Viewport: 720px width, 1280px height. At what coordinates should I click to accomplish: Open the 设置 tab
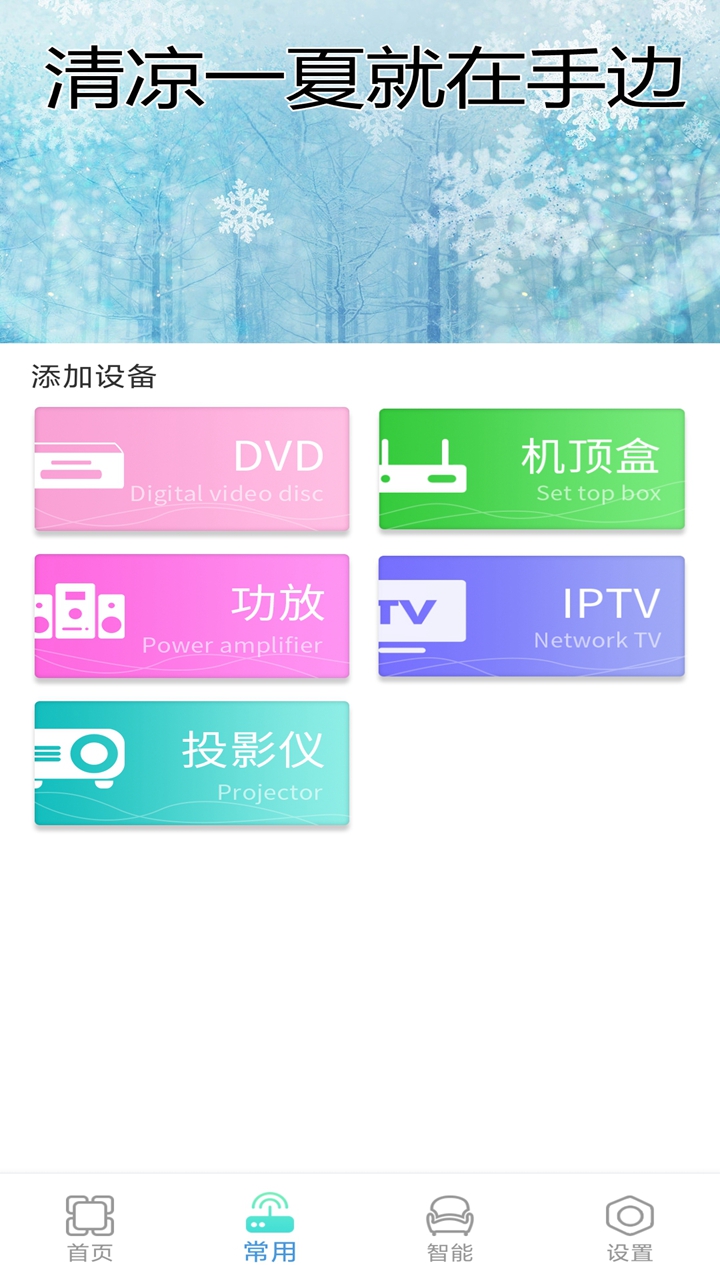[x=630, y=1228]
